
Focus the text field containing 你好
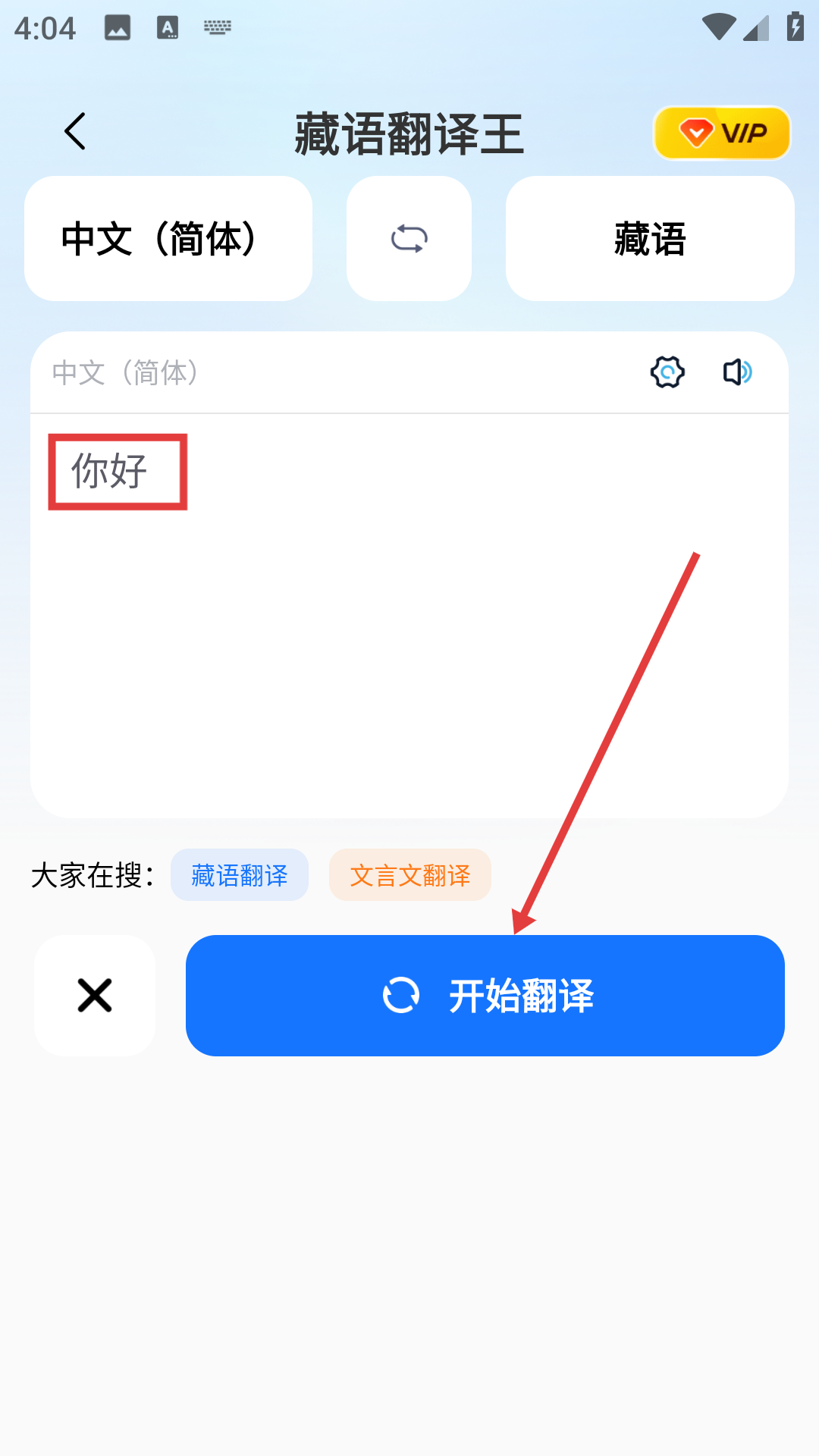(x=409, y=615)
